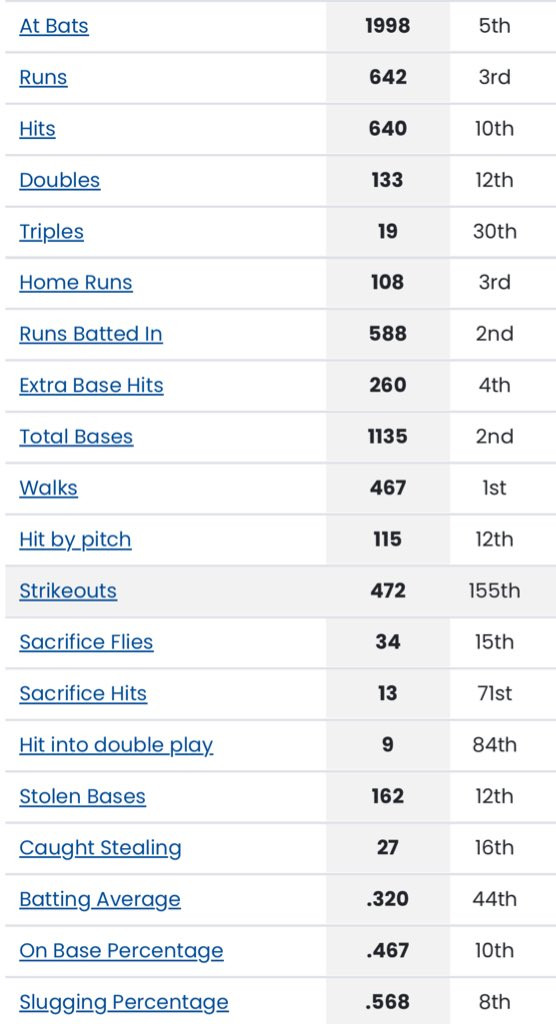This screenshot has height=1024, width=556.
Task: Open the Slugging Percentage link
Action: click(124, 1002)
